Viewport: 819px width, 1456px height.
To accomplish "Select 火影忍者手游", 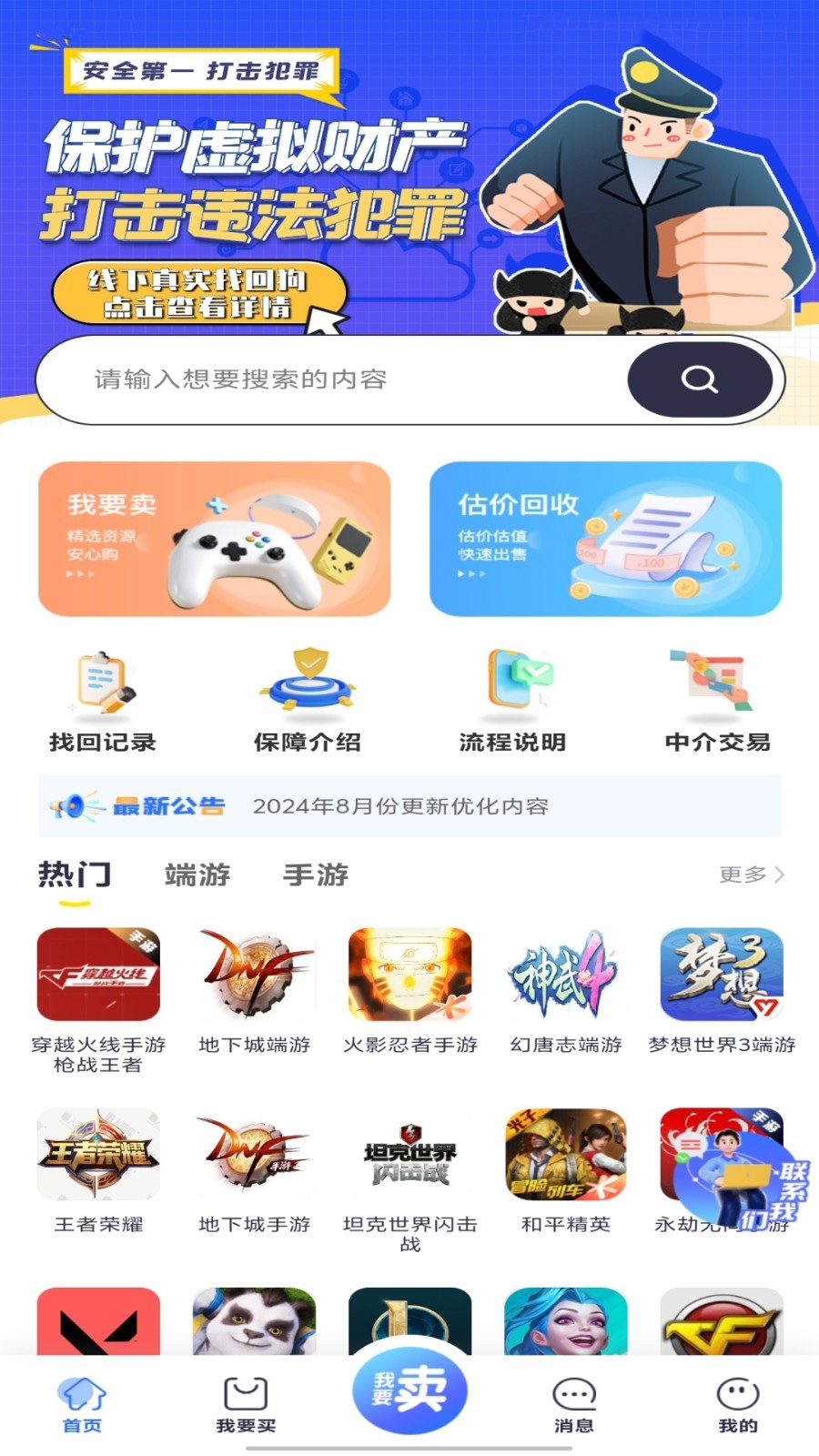I will pos(409,992).
